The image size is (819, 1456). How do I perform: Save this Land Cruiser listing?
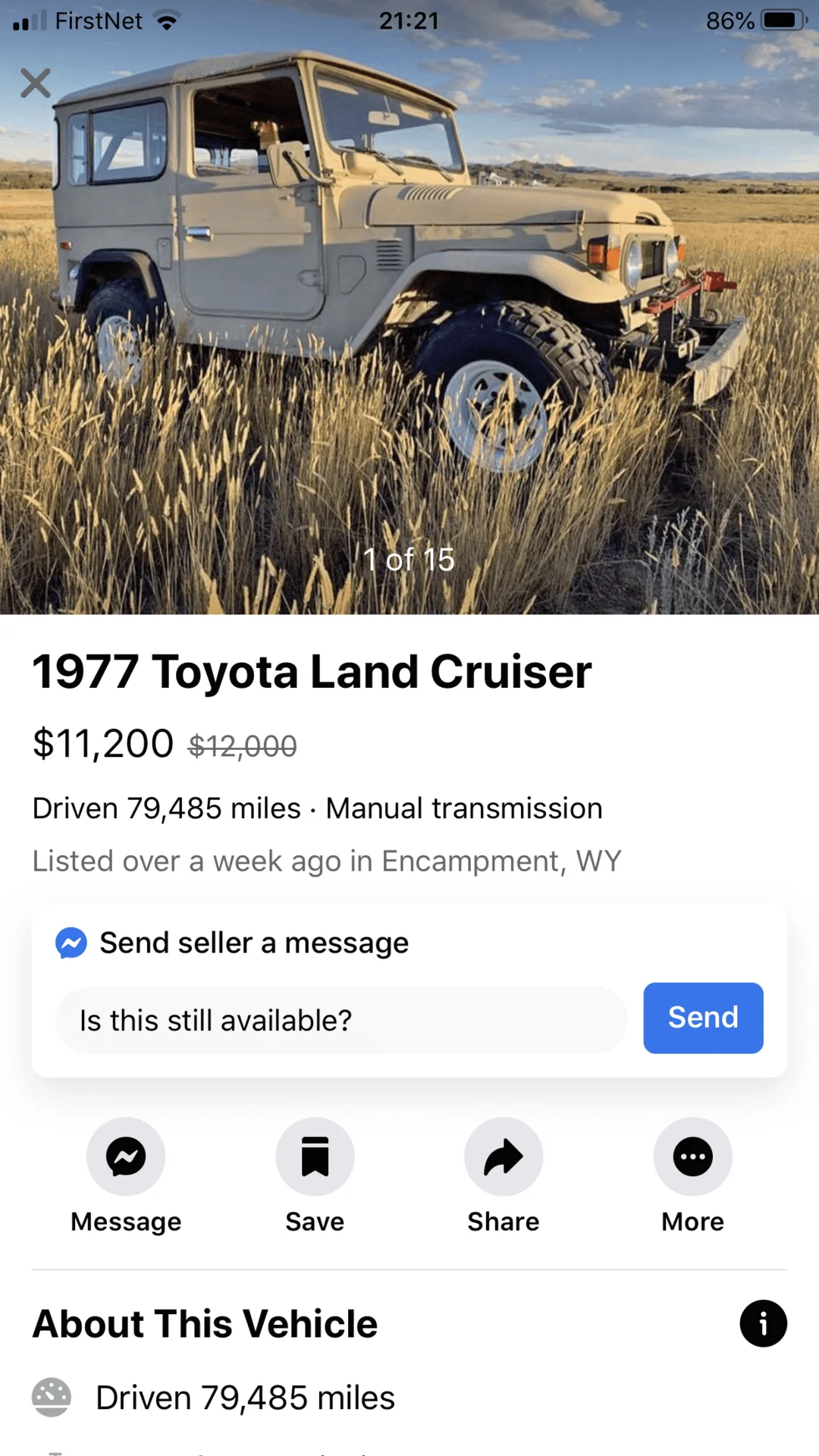pyautogui.click(x=315, y=1156)
